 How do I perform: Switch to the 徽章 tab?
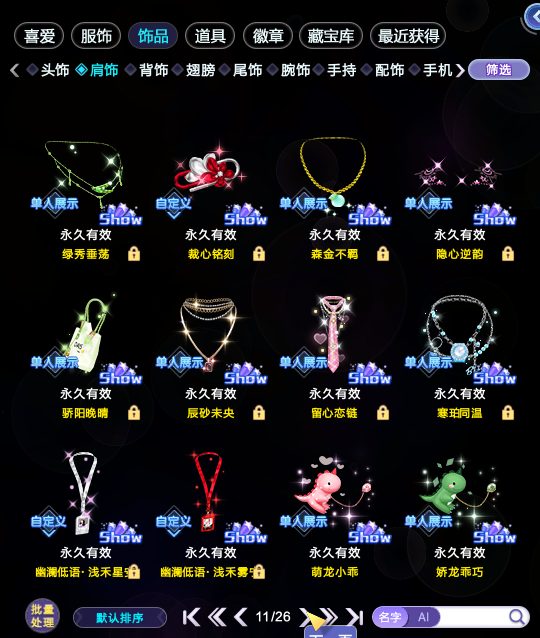pyautogui.click(x=268, y=36)
